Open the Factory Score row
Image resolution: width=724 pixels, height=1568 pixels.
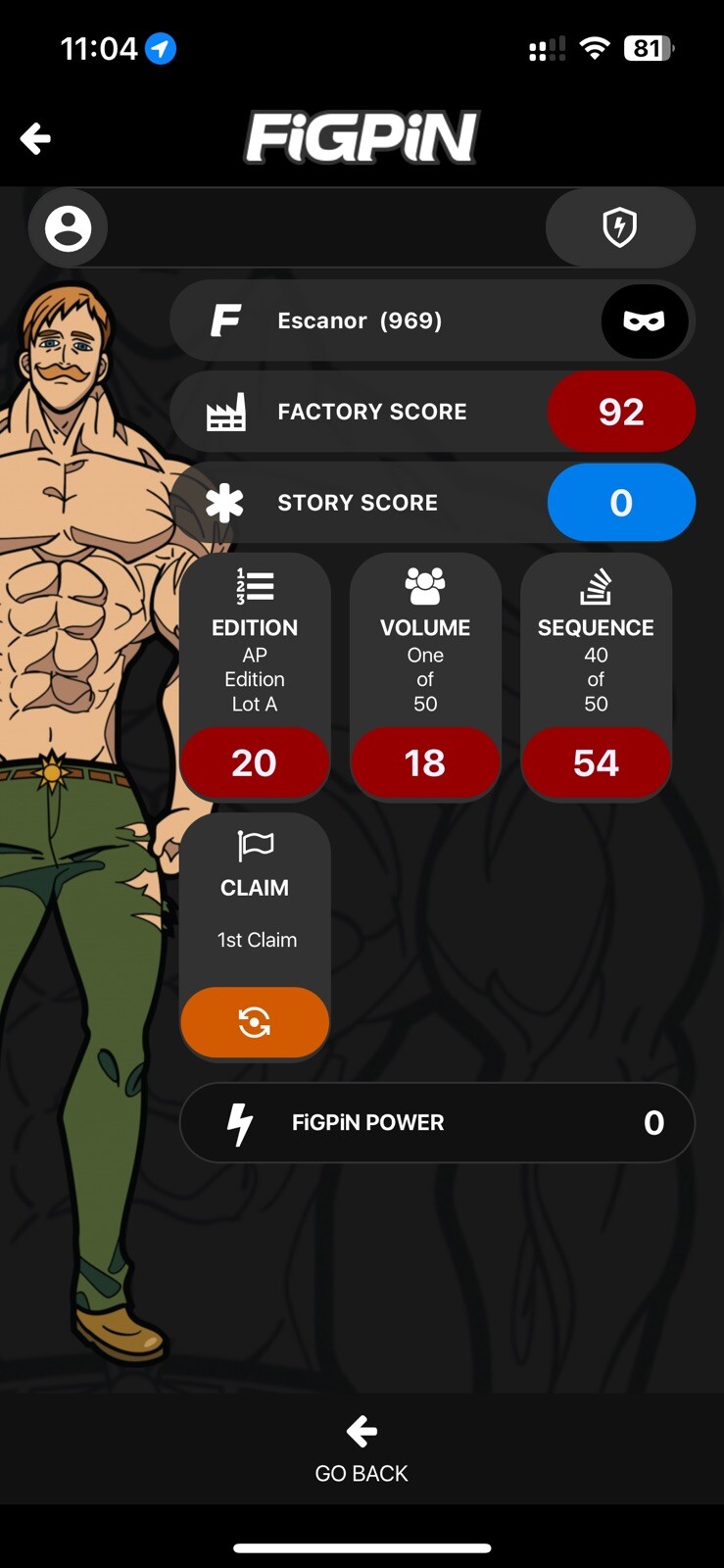coord(431,412)
